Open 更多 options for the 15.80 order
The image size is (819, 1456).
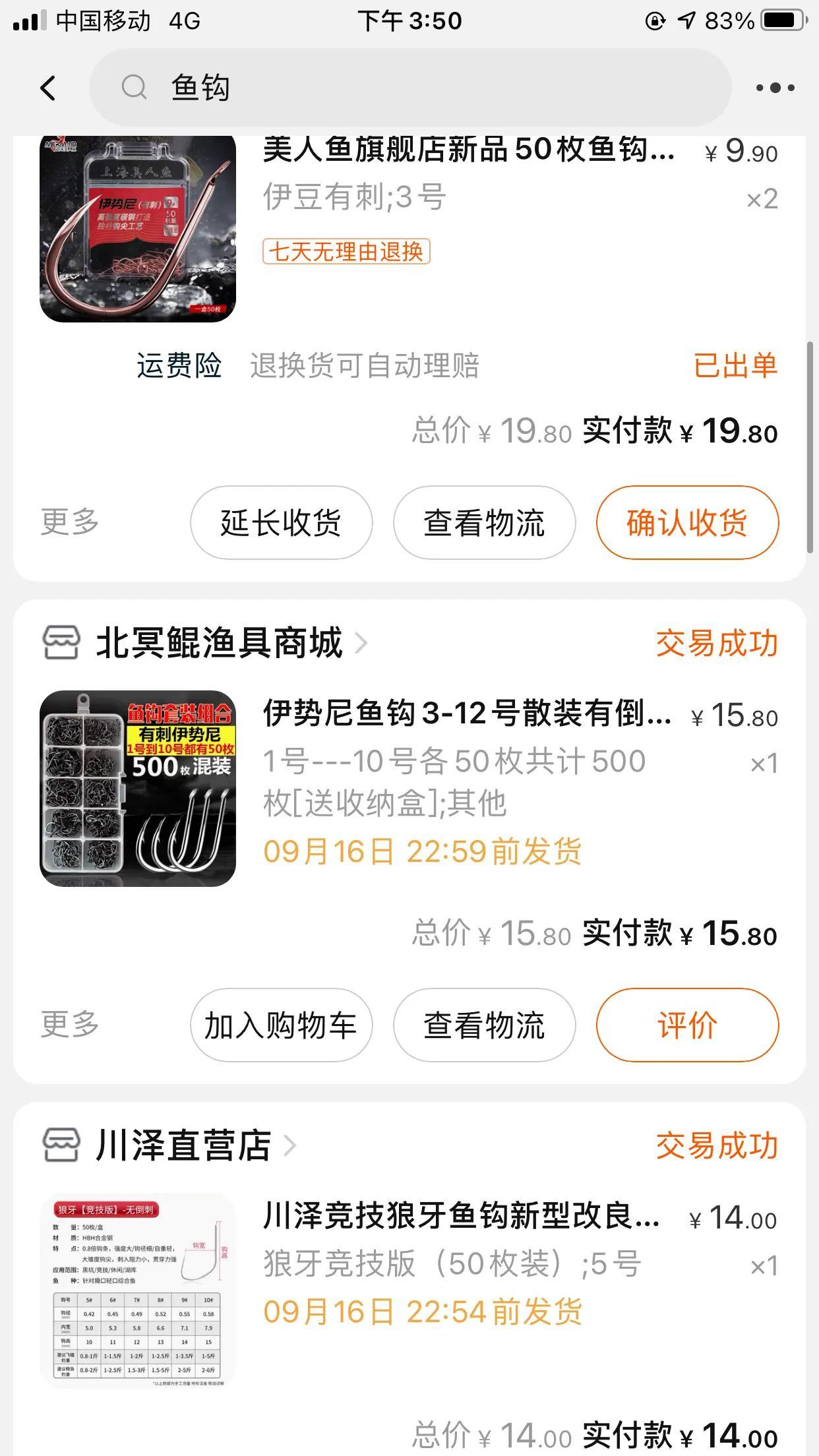coord(70,1025)
